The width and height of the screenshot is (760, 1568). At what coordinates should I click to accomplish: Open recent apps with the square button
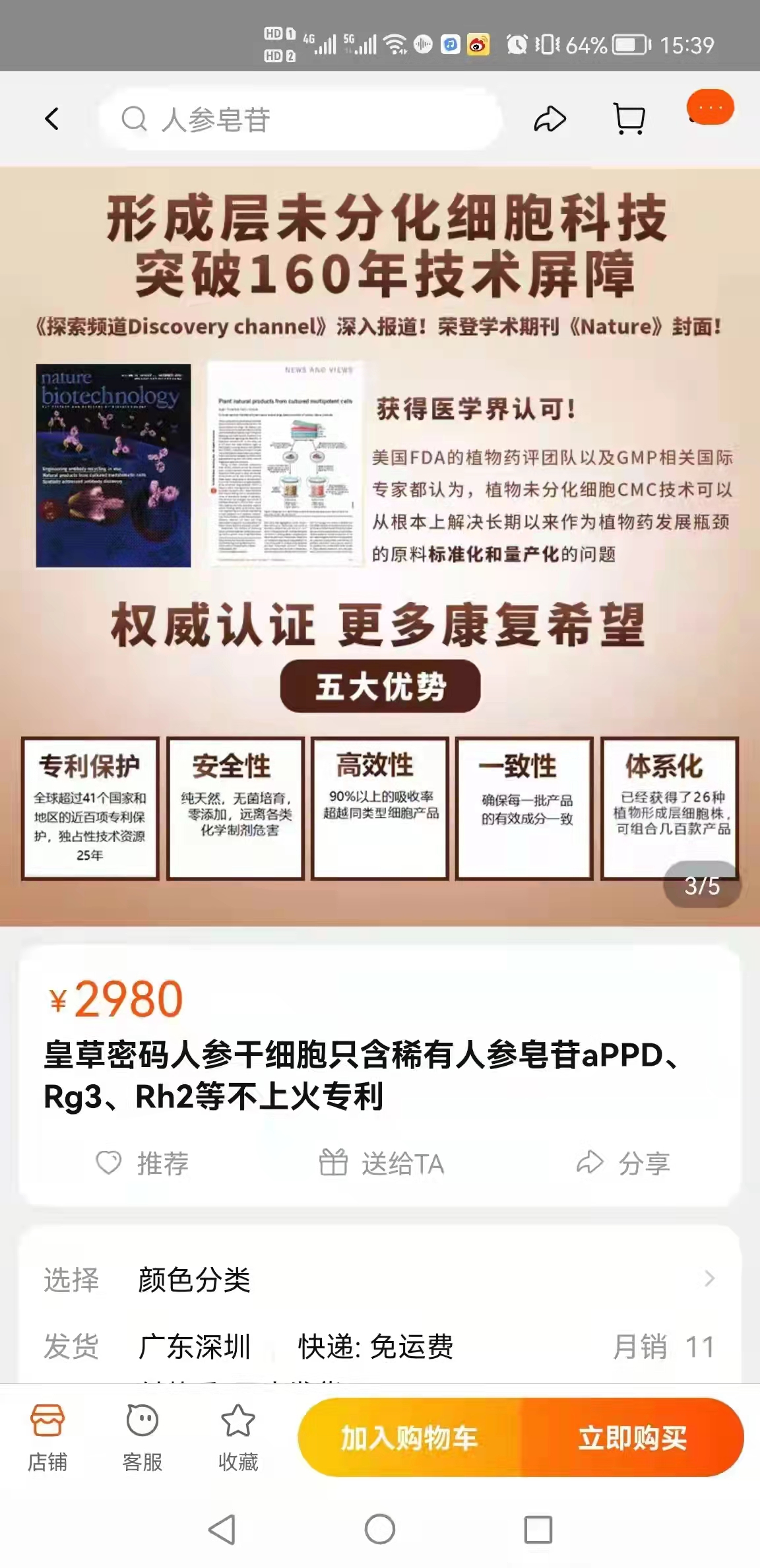(538, 1530)
